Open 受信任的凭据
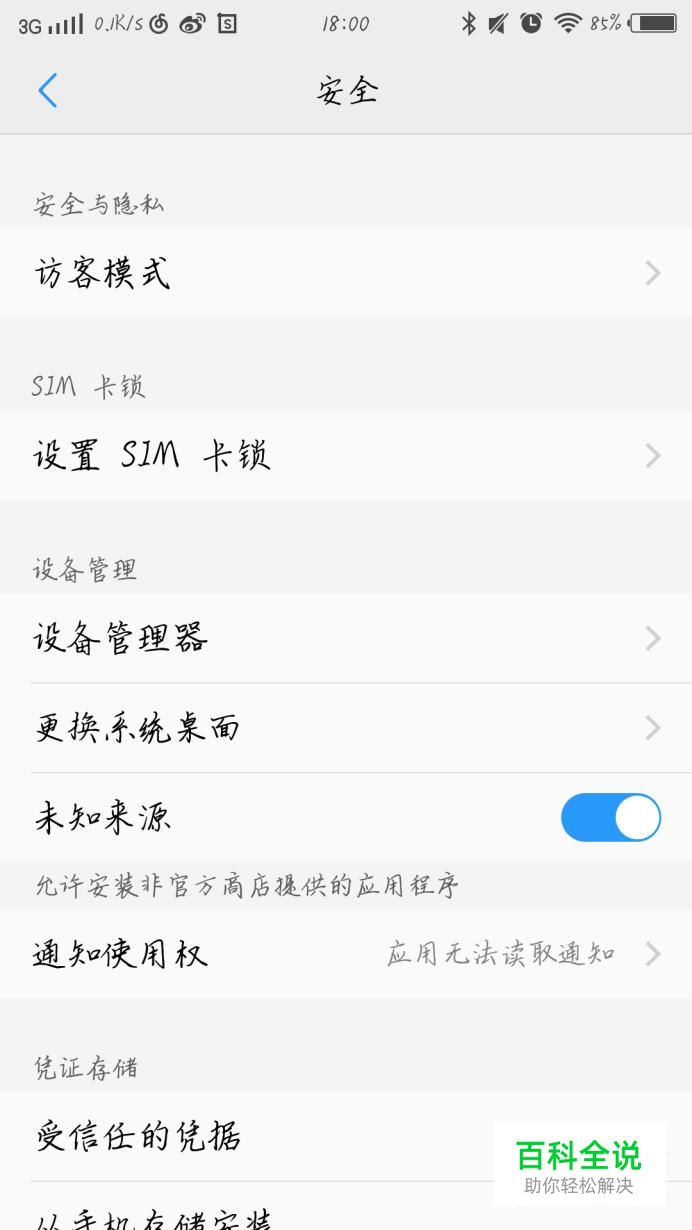Viewport: 692px width, 1230px height. tap(346, 1136)
